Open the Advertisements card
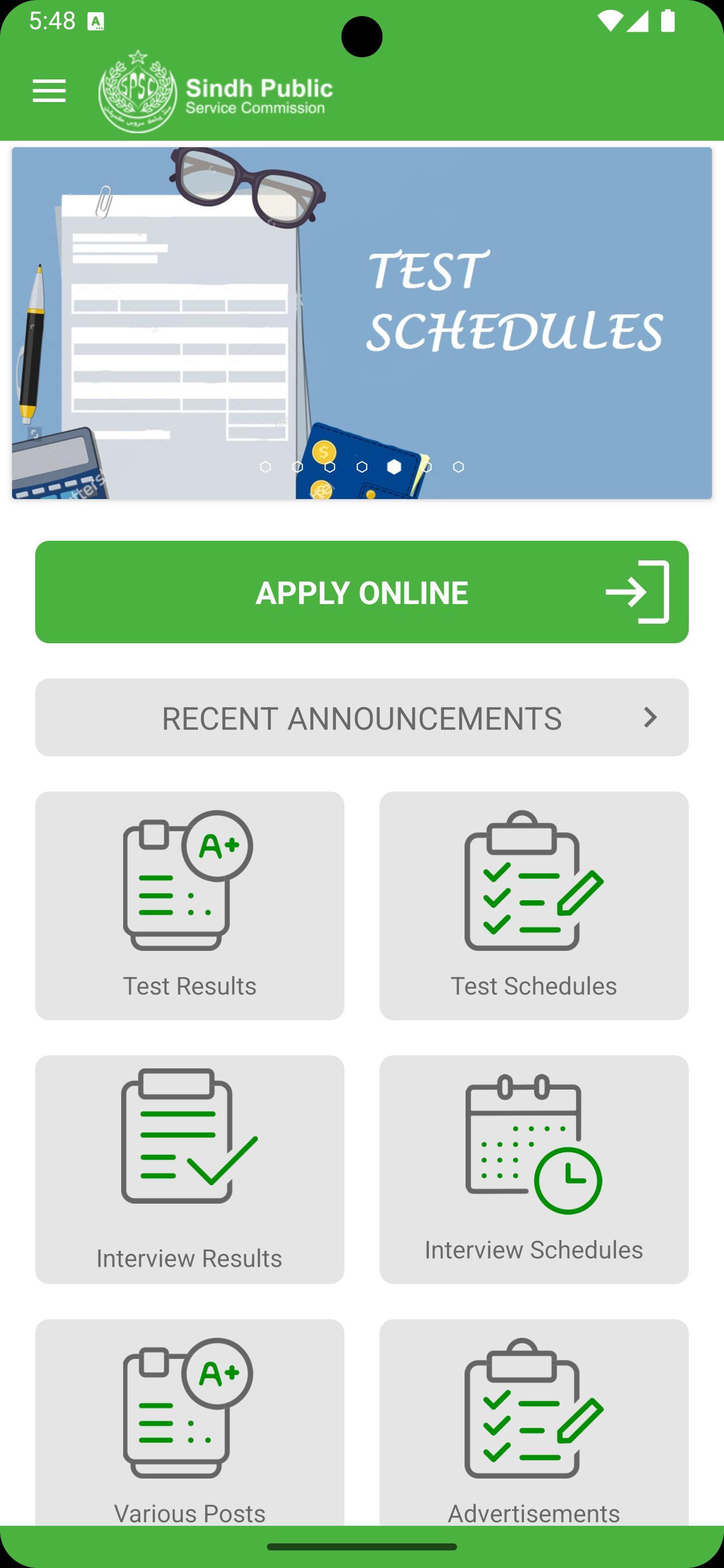The image size is (724, 1568). coord(533,1424)
